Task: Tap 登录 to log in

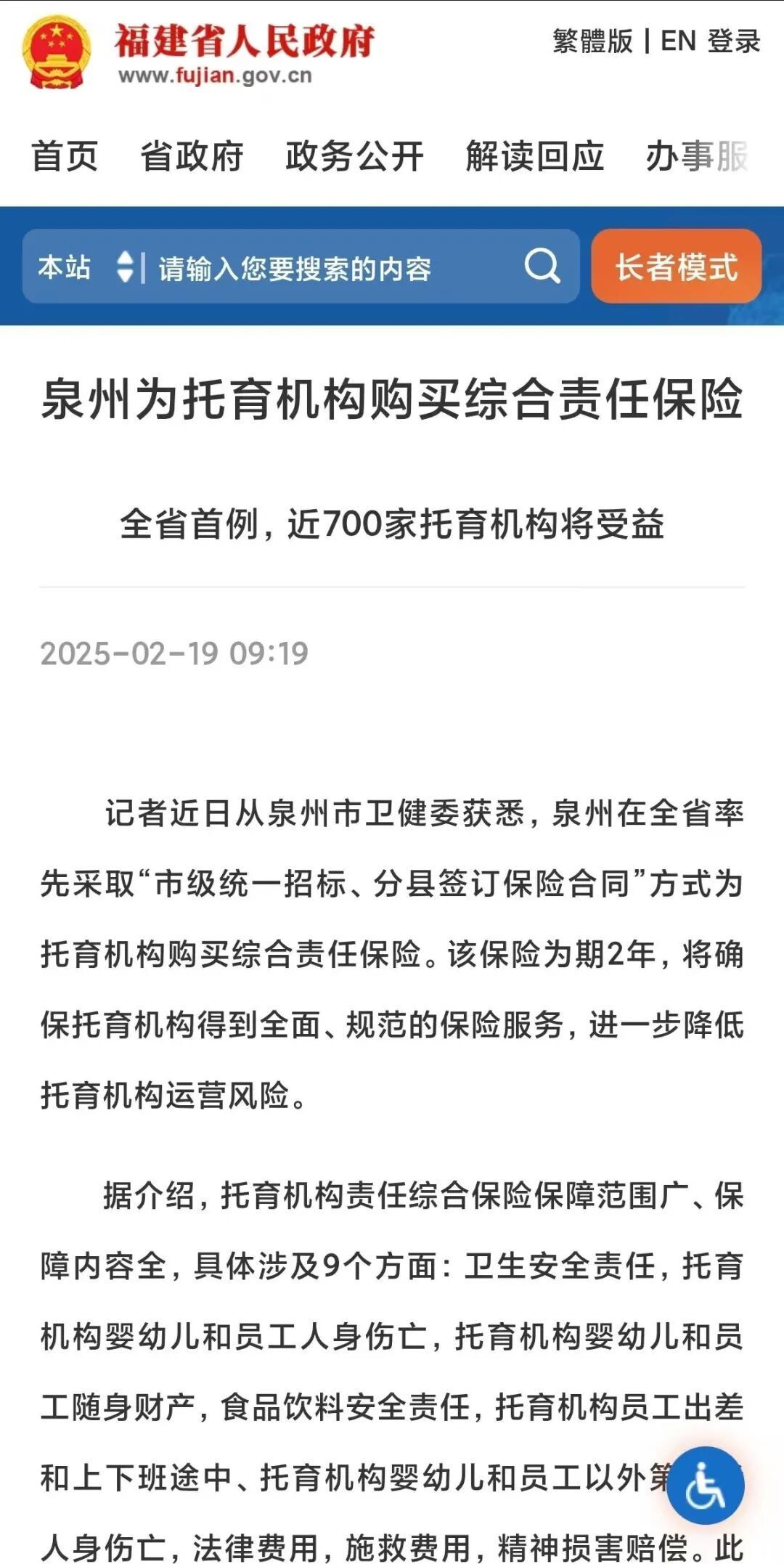Action: pyautogui.click(x=733, y=41)
